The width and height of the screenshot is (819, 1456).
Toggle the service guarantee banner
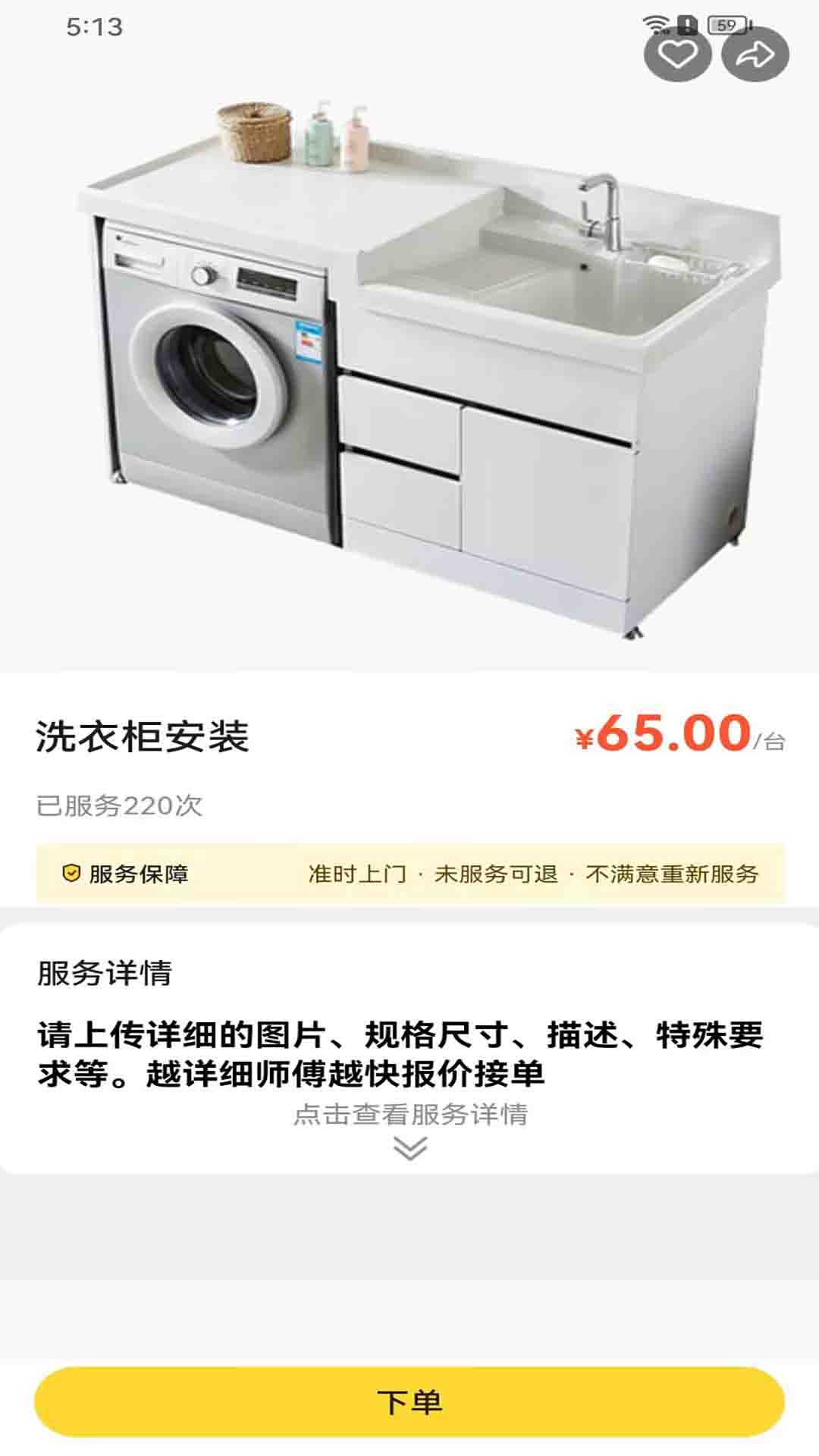409,874
